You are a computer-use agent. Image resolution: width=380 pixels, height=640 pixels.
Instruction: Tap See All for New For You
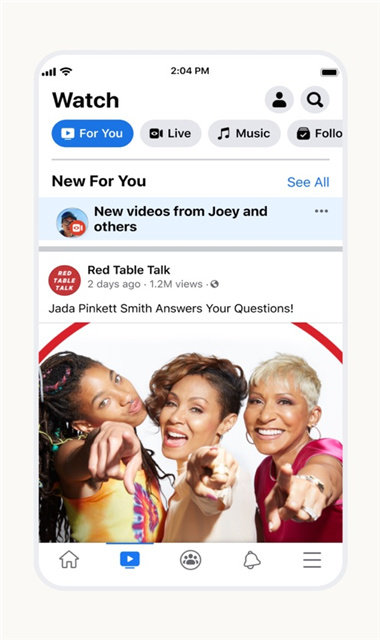(x=308, y=182)
